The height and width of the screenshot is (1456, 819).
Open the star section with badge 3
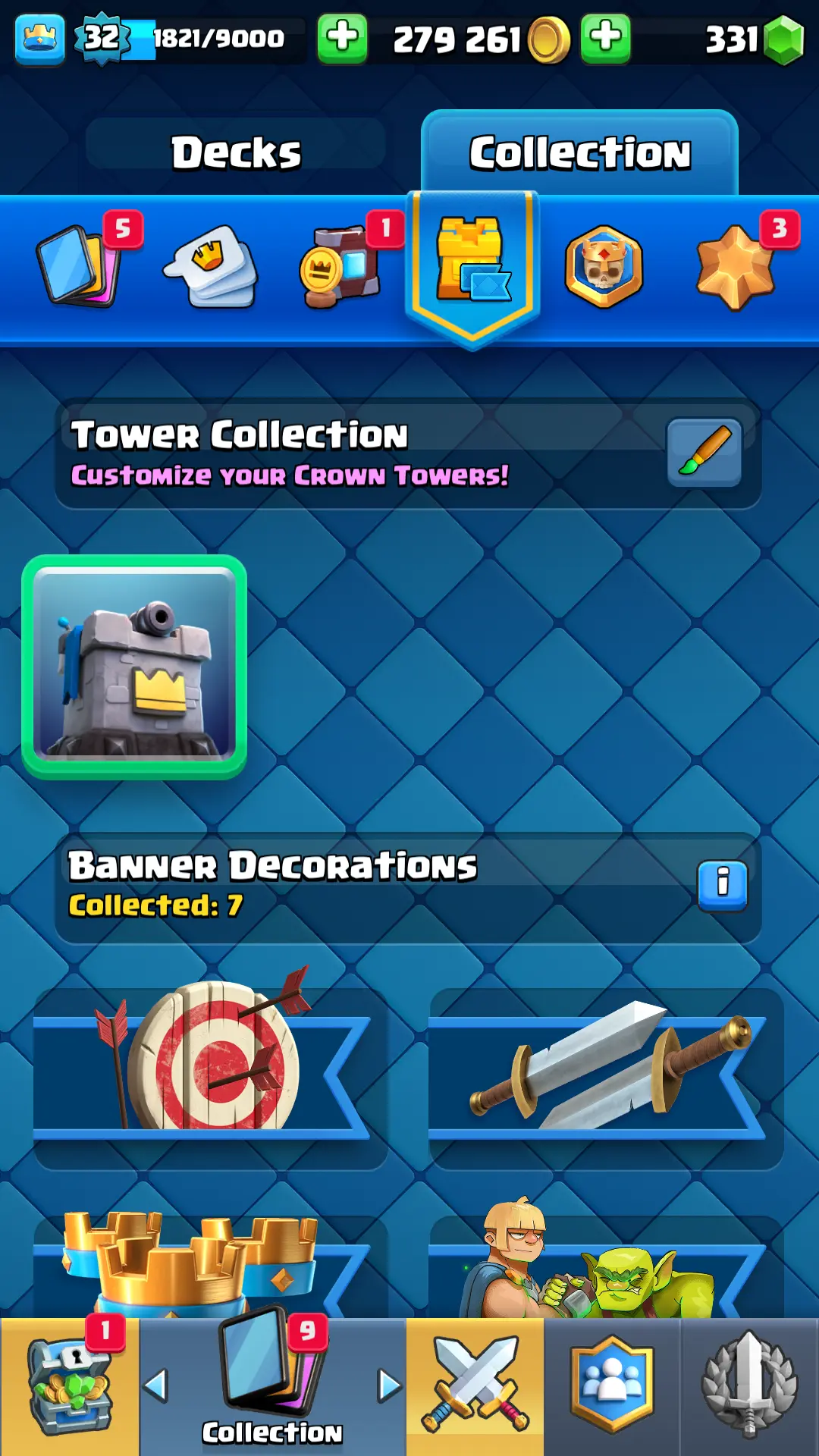click(734, 267)
